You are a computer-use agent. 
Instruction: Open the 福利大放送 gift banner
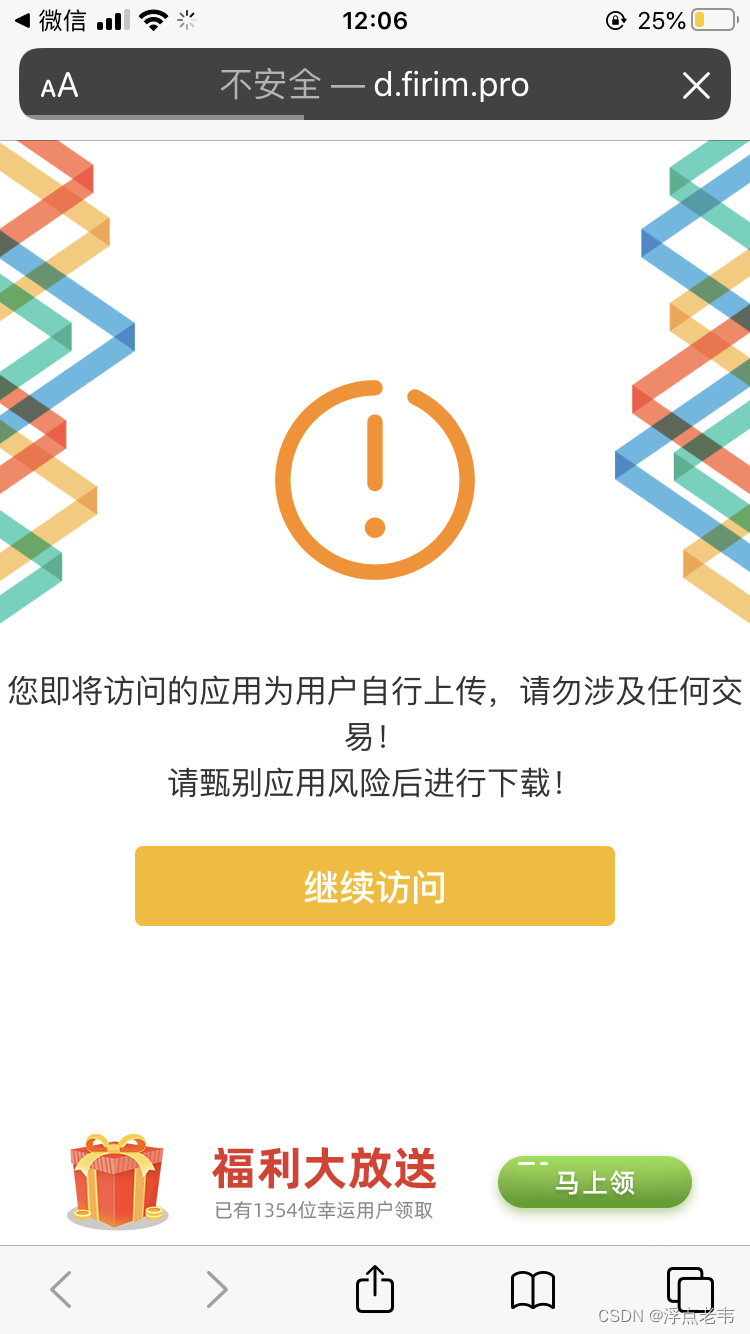[x=325, y=1182]
